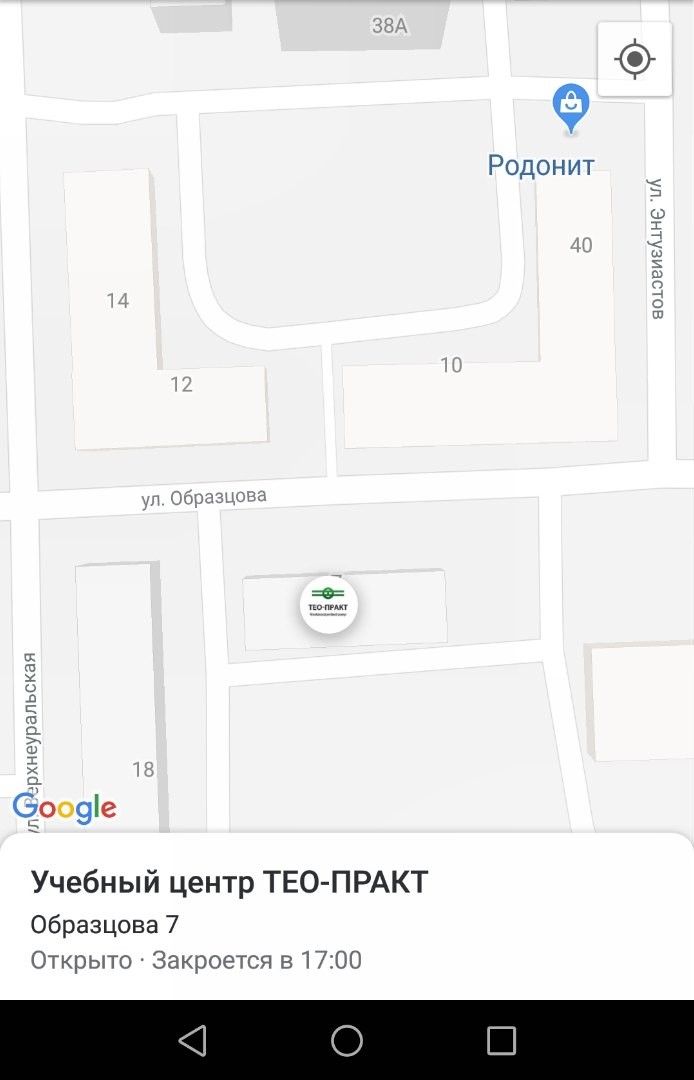Return to the home screen
The width and height of the screenshot is (694, 1080).
[347, 1040]
